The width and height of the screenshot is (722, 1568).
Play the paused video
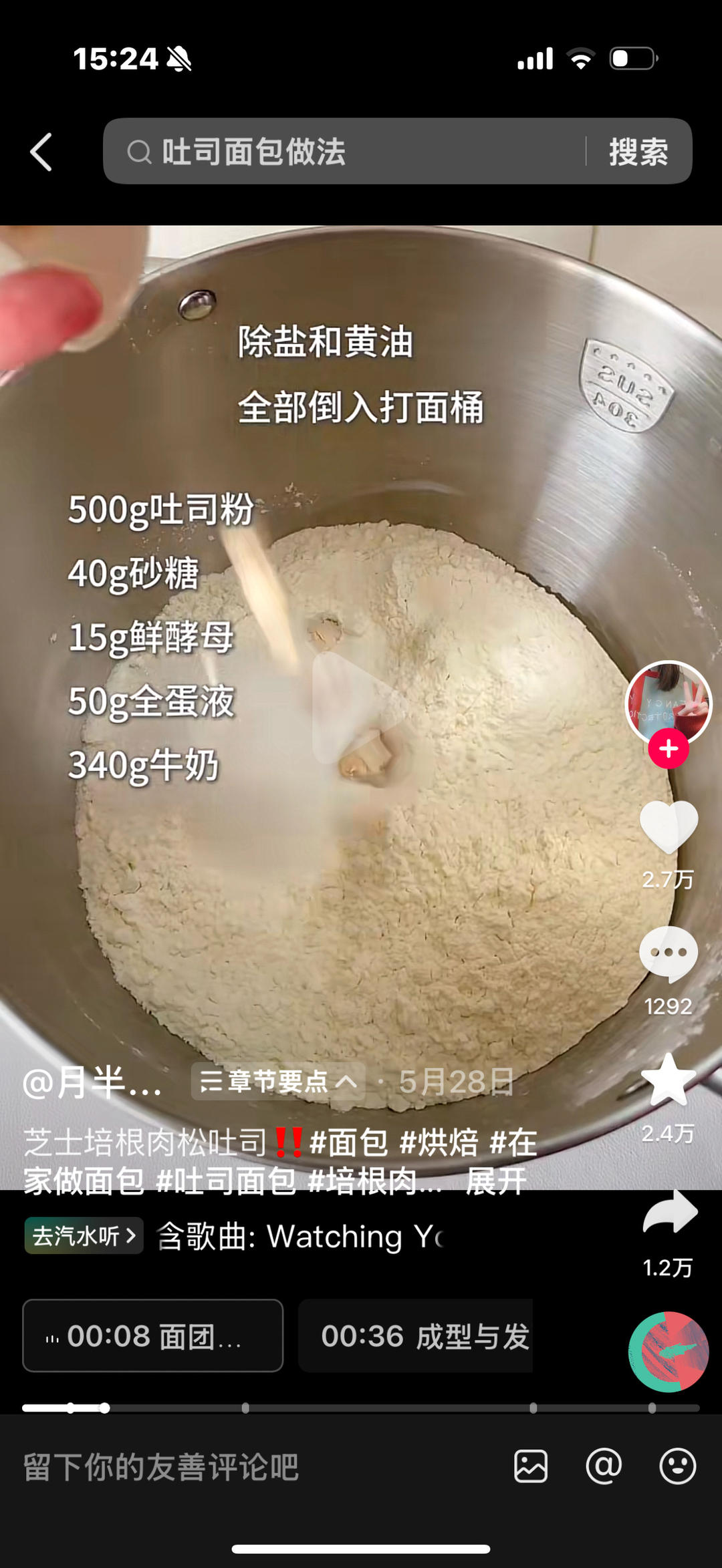click(x=360, y=708)
